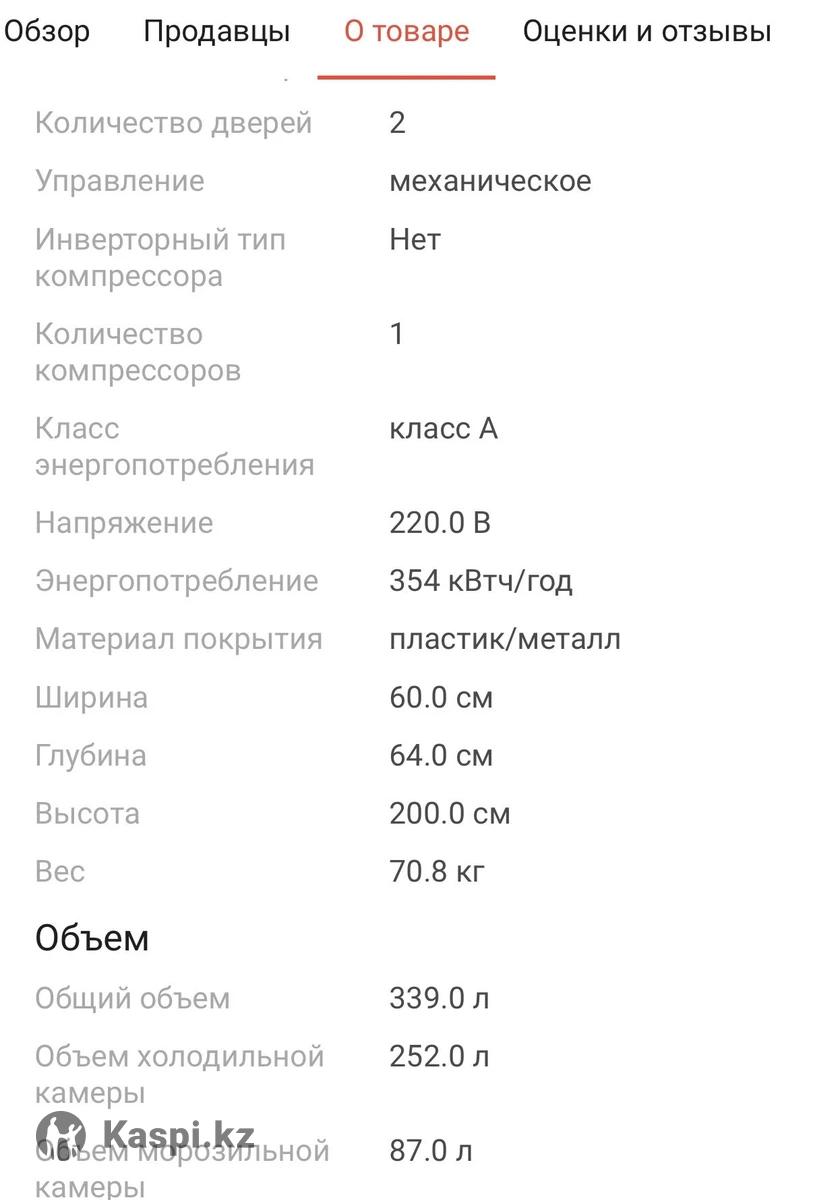Open the Продавцы tab
Viewport: 813px width, 1200px height.
(217, 32)
